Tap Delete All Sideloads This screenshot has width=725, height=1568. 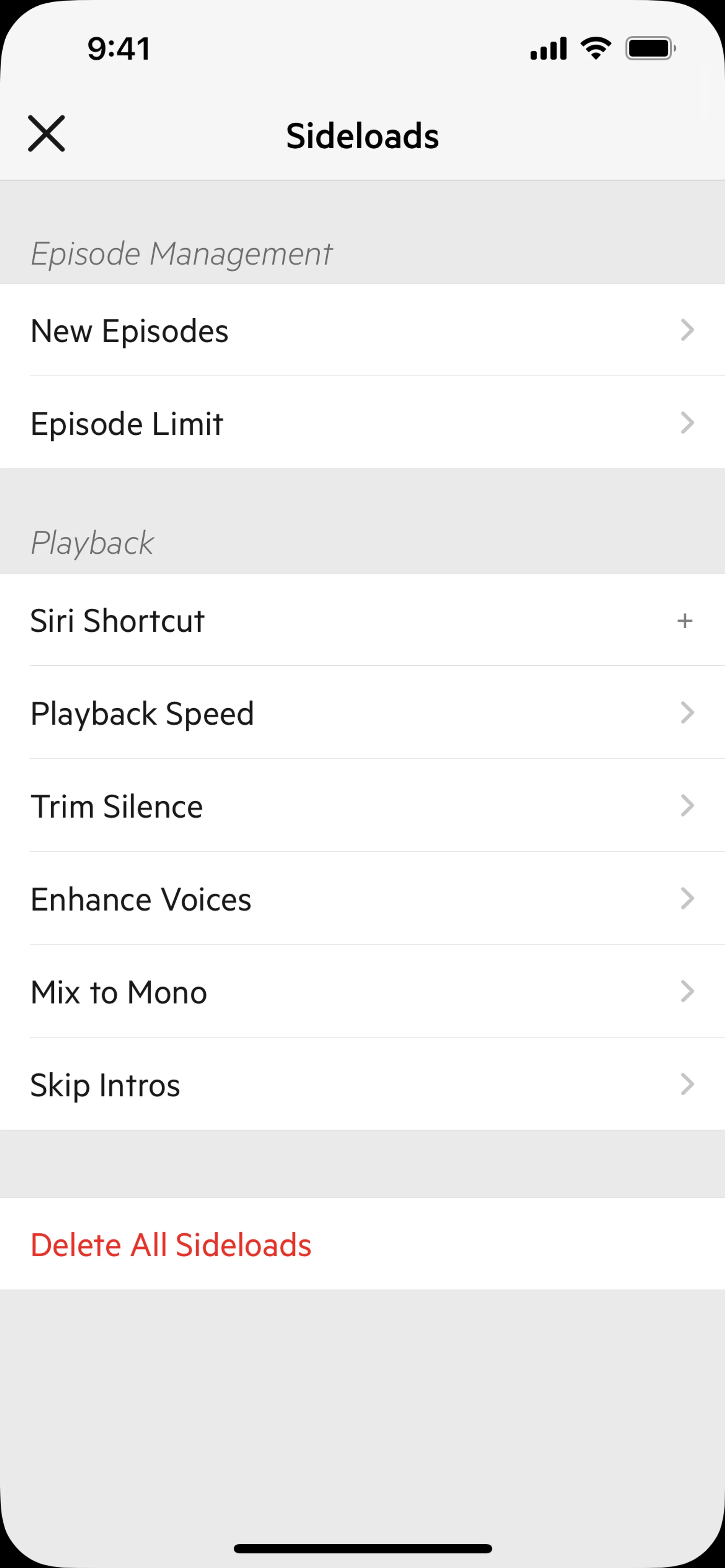(171, 1245)
